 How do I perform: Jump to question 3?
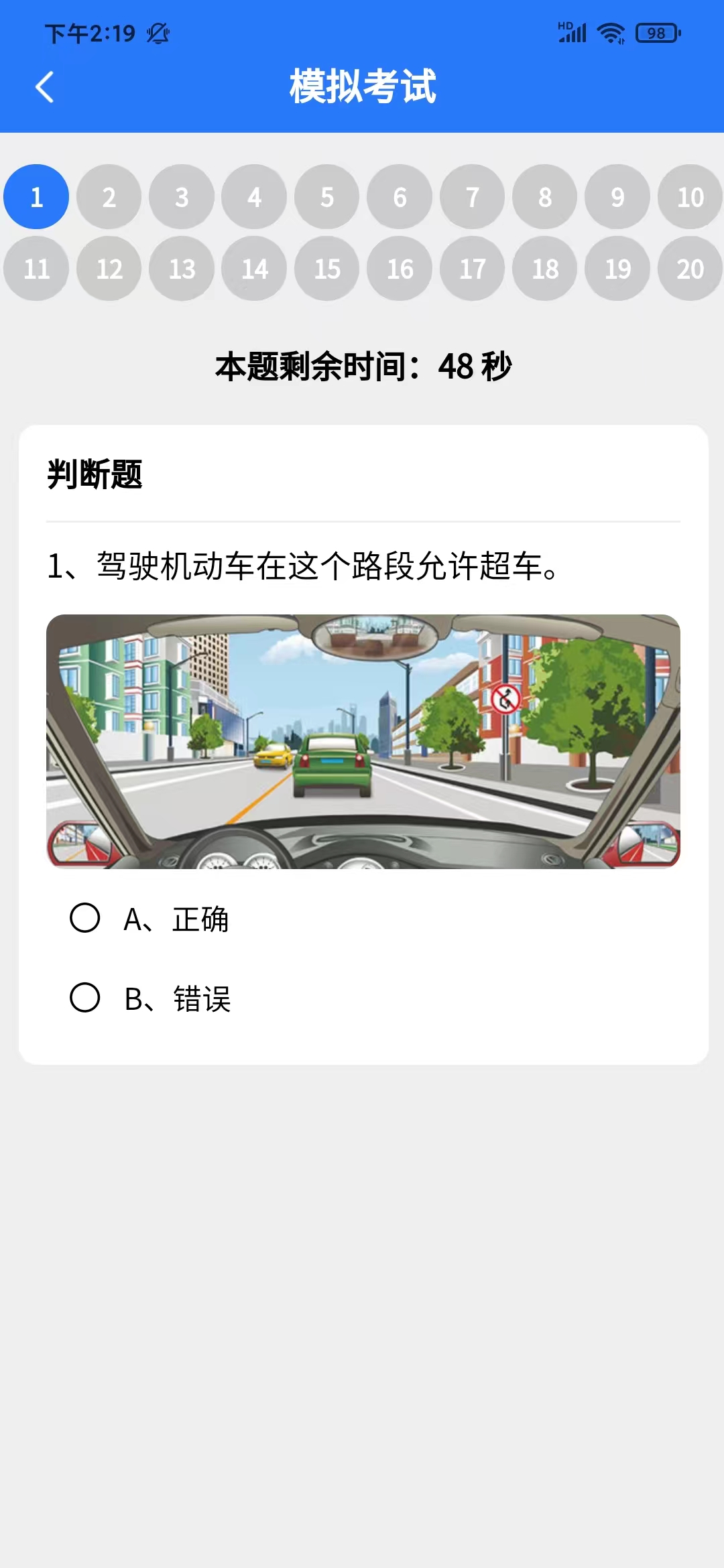pos(182,197)
